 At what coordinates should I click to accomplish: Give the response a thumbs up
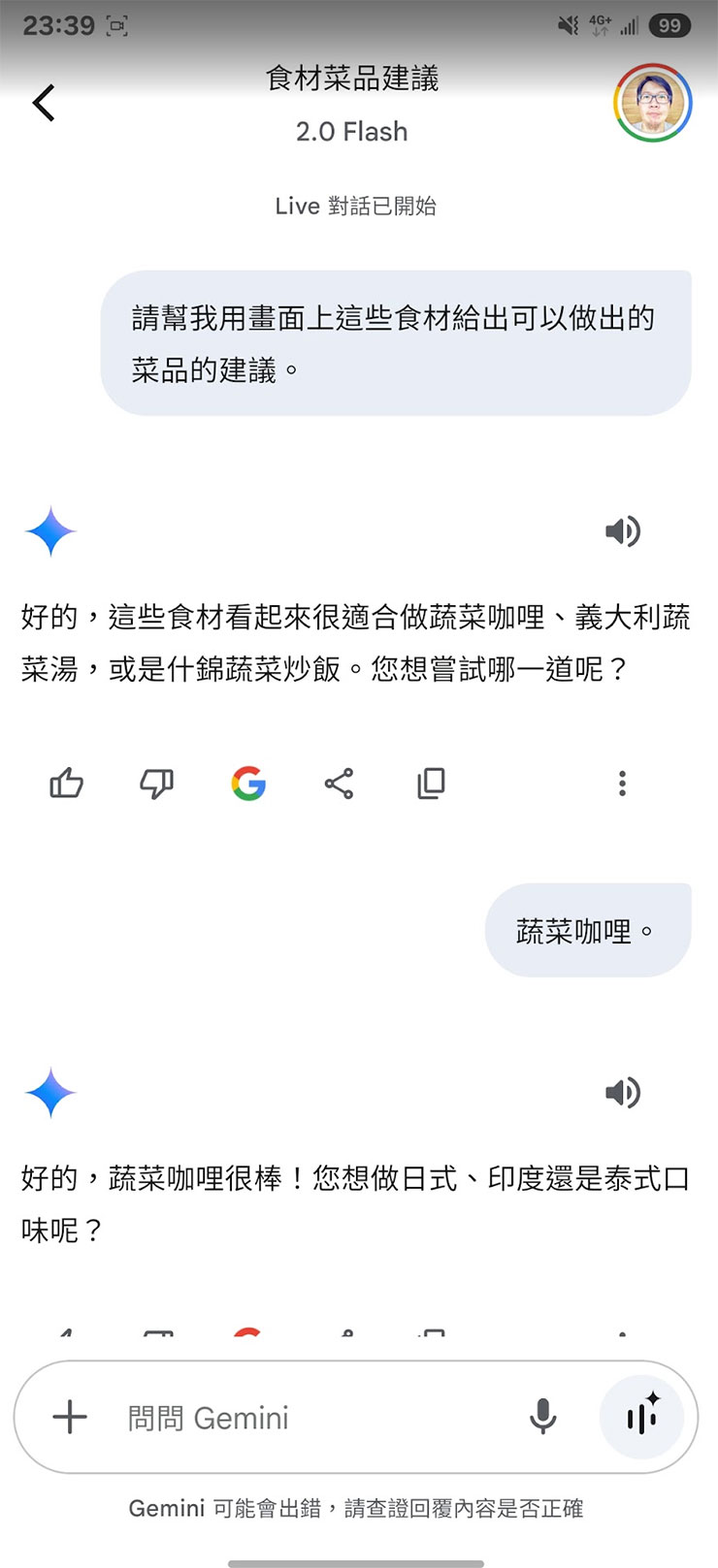click(66, 784)
